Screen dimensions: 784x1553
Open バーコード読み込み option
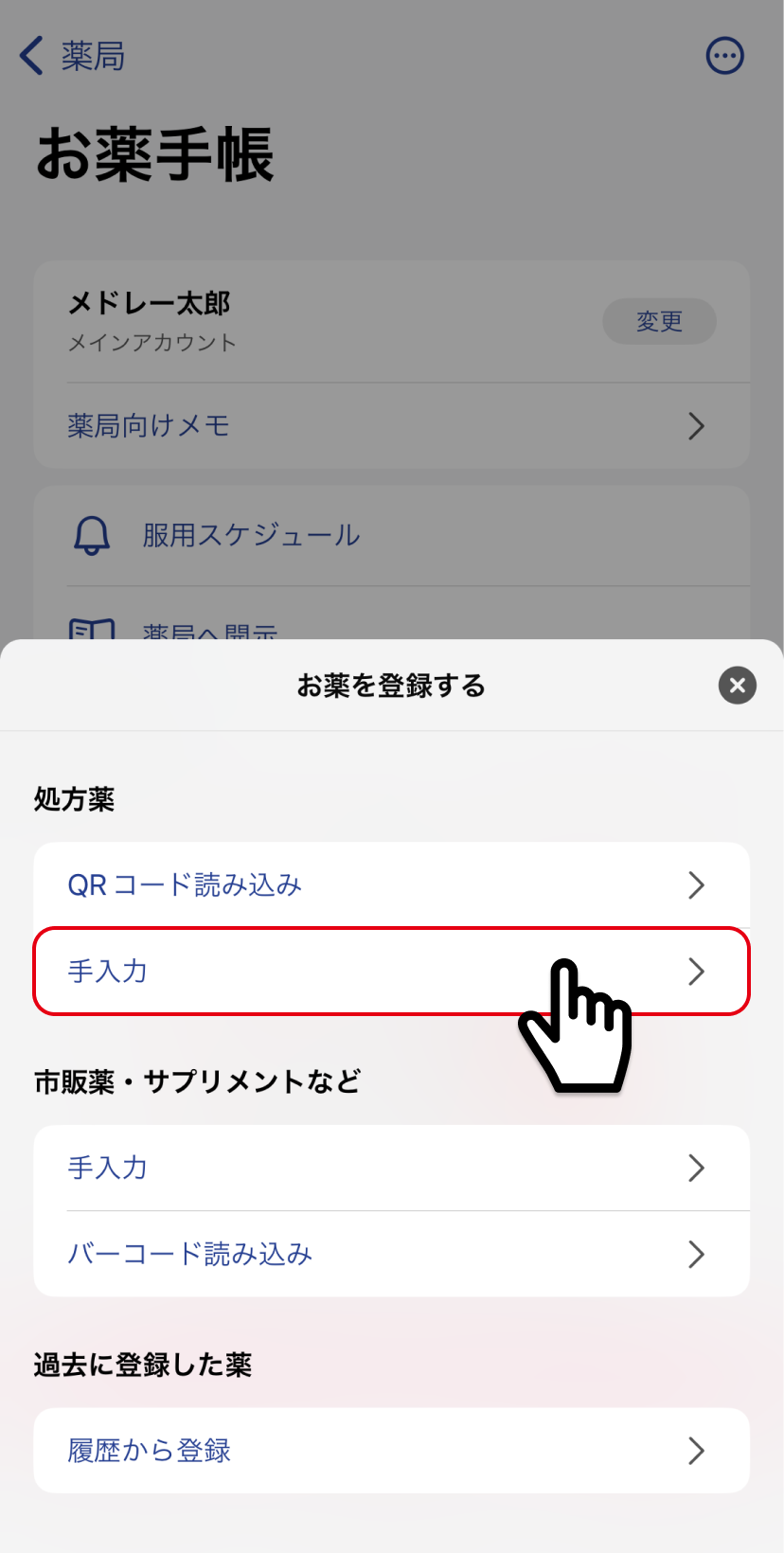click(x=392, y=1254)
